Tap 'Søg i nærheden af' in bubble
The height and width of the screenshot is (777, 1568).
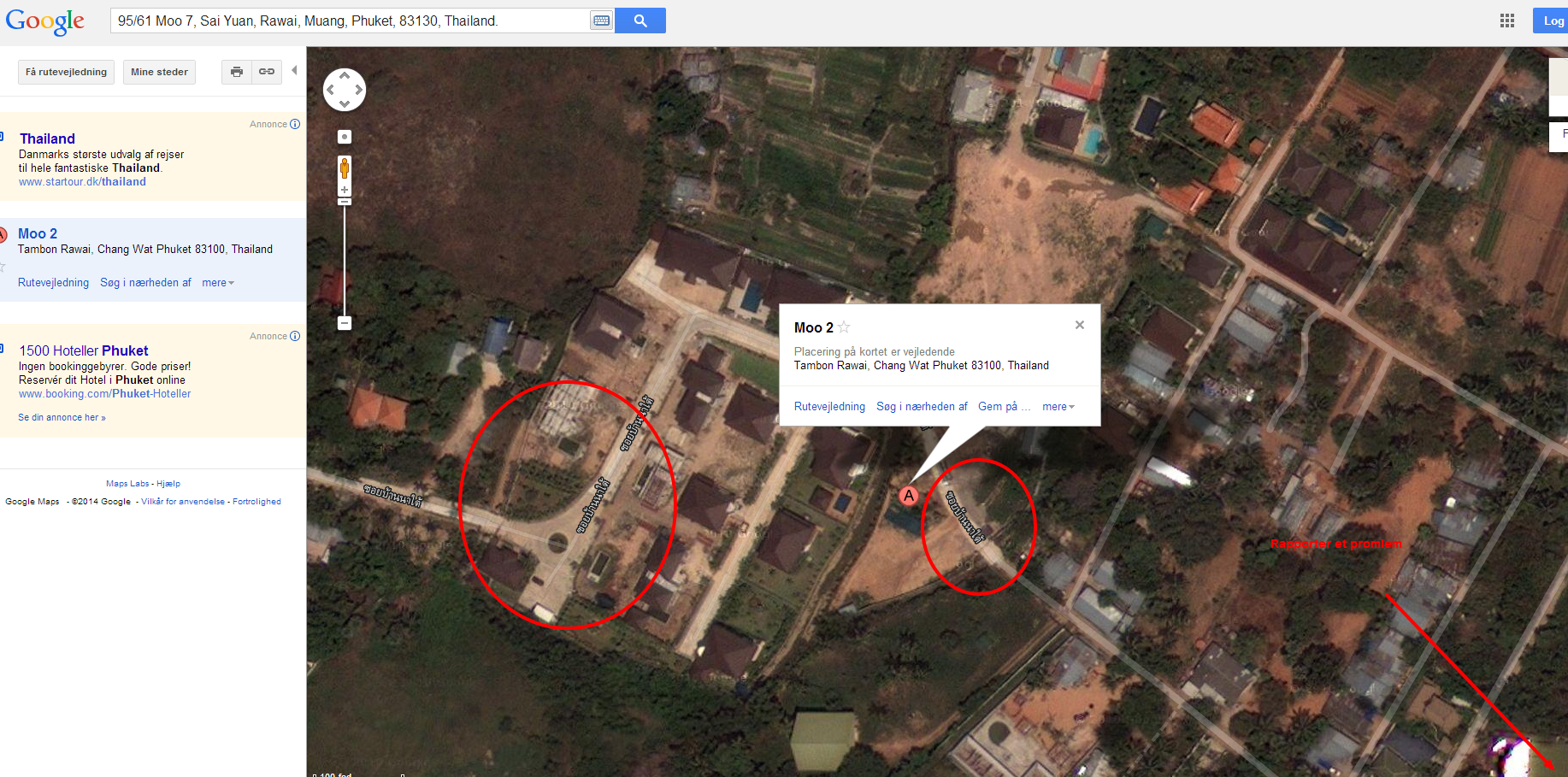tap(922, 407)
